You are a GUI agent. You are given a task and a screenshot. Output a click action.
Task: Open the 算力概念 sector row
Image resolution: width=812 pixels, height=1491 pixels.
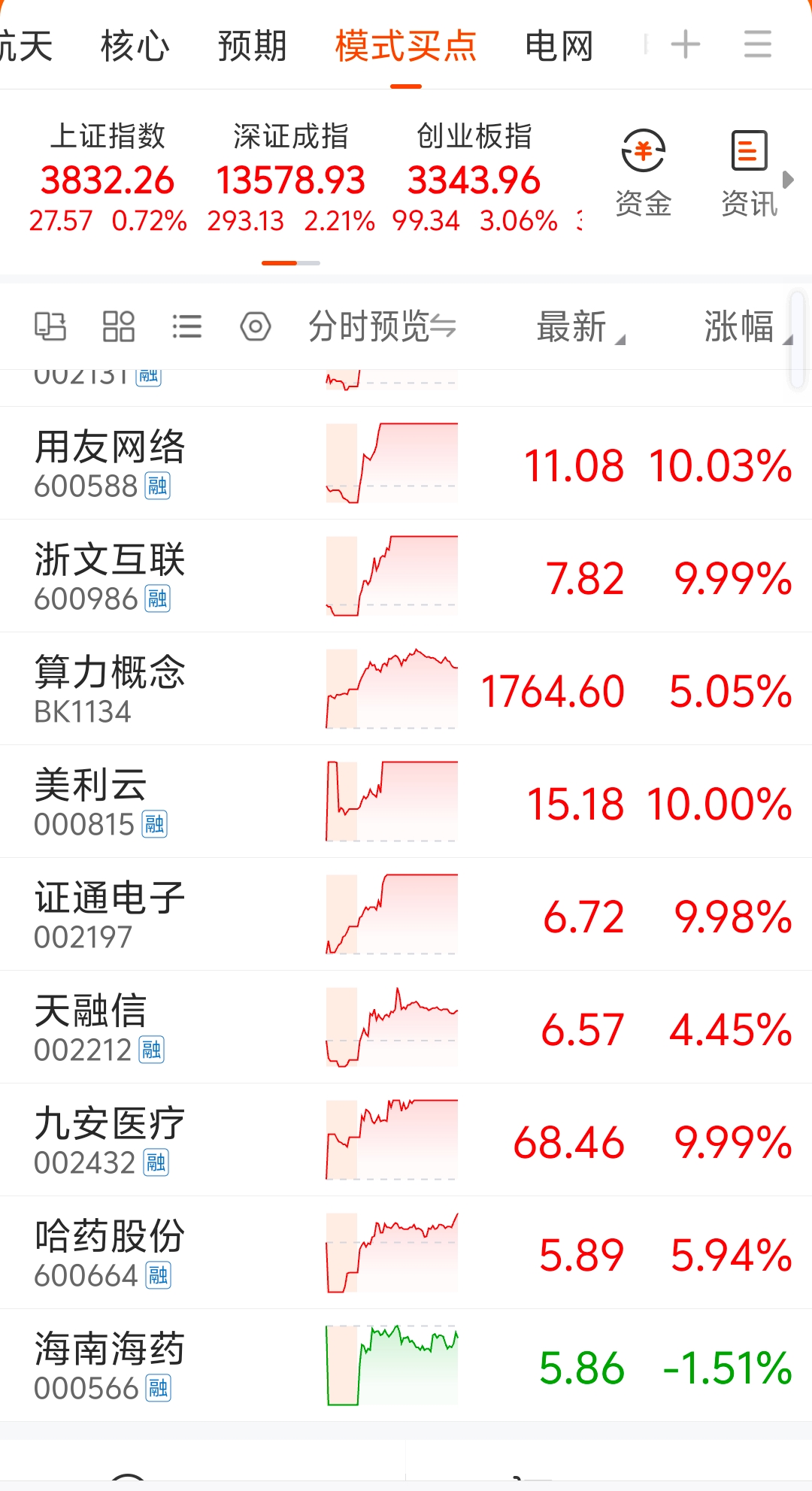point(406,689)
